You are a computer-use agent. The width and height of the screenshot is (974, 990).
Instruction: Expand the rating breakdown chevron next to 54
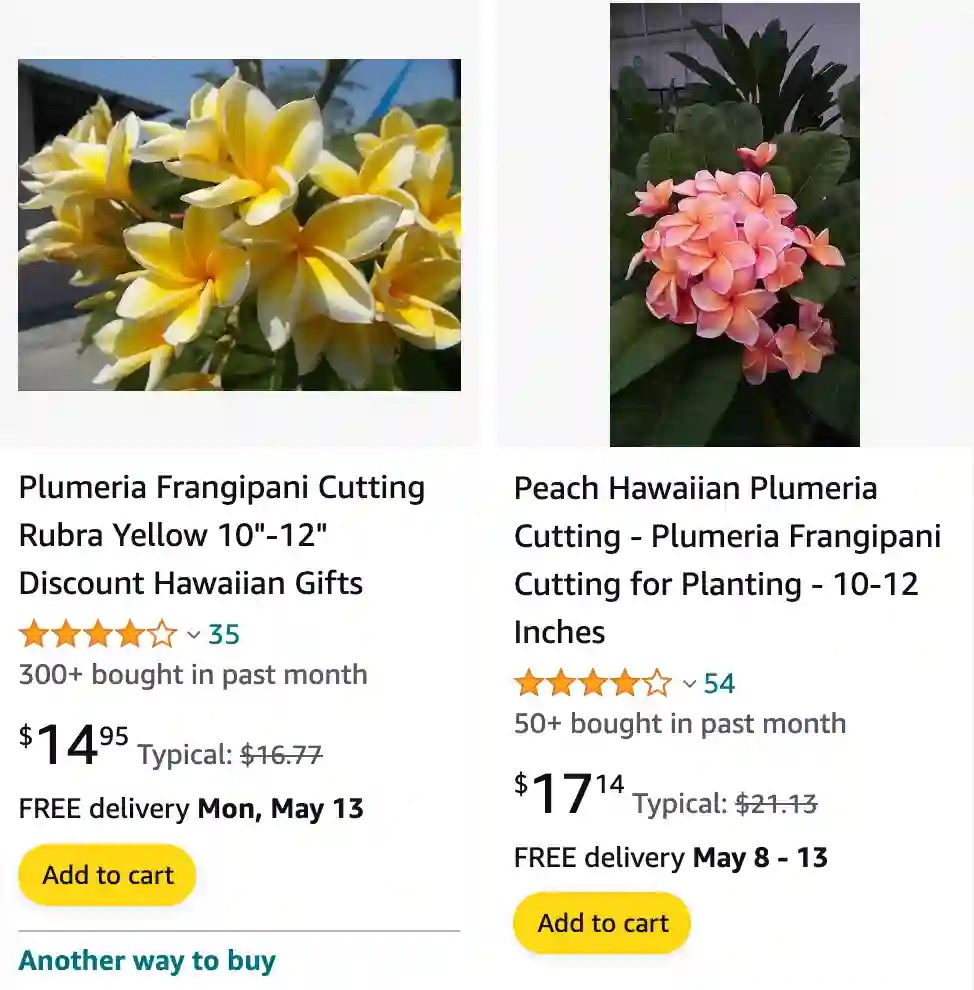[x=687, y=683]
